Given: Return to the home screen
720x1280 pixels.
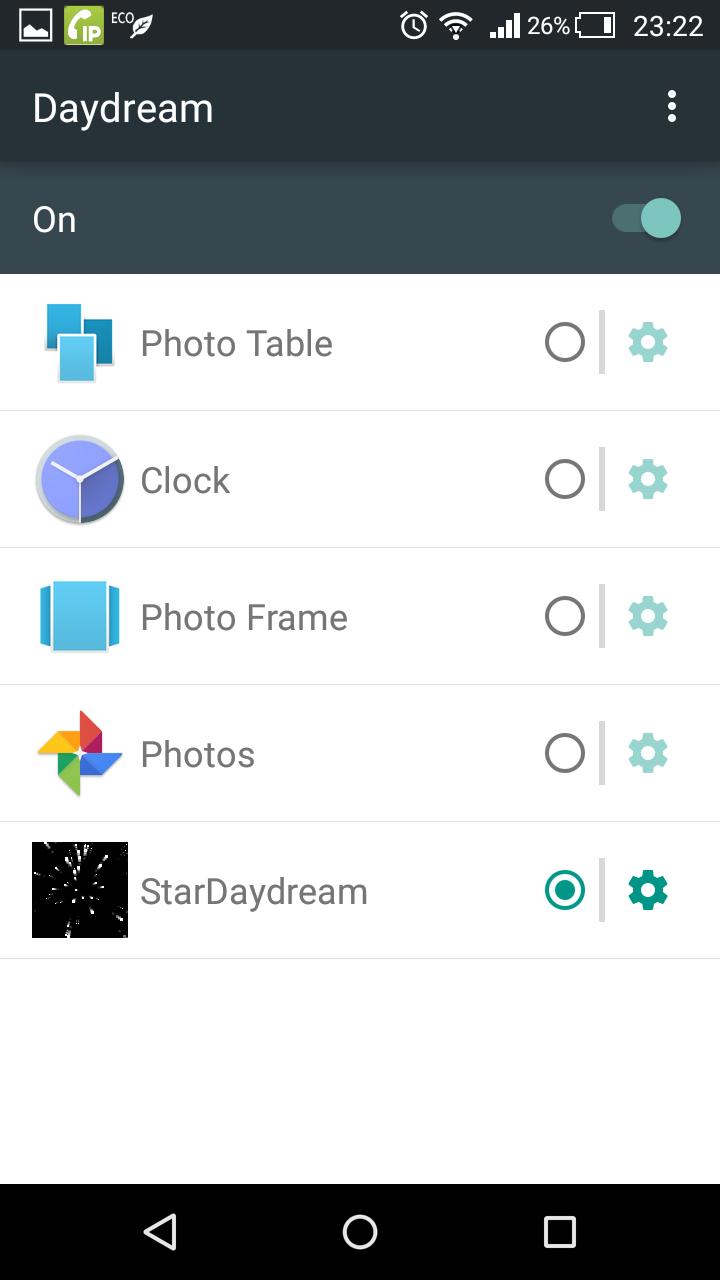Looking at the screenshot, I should click(360, 1232).
